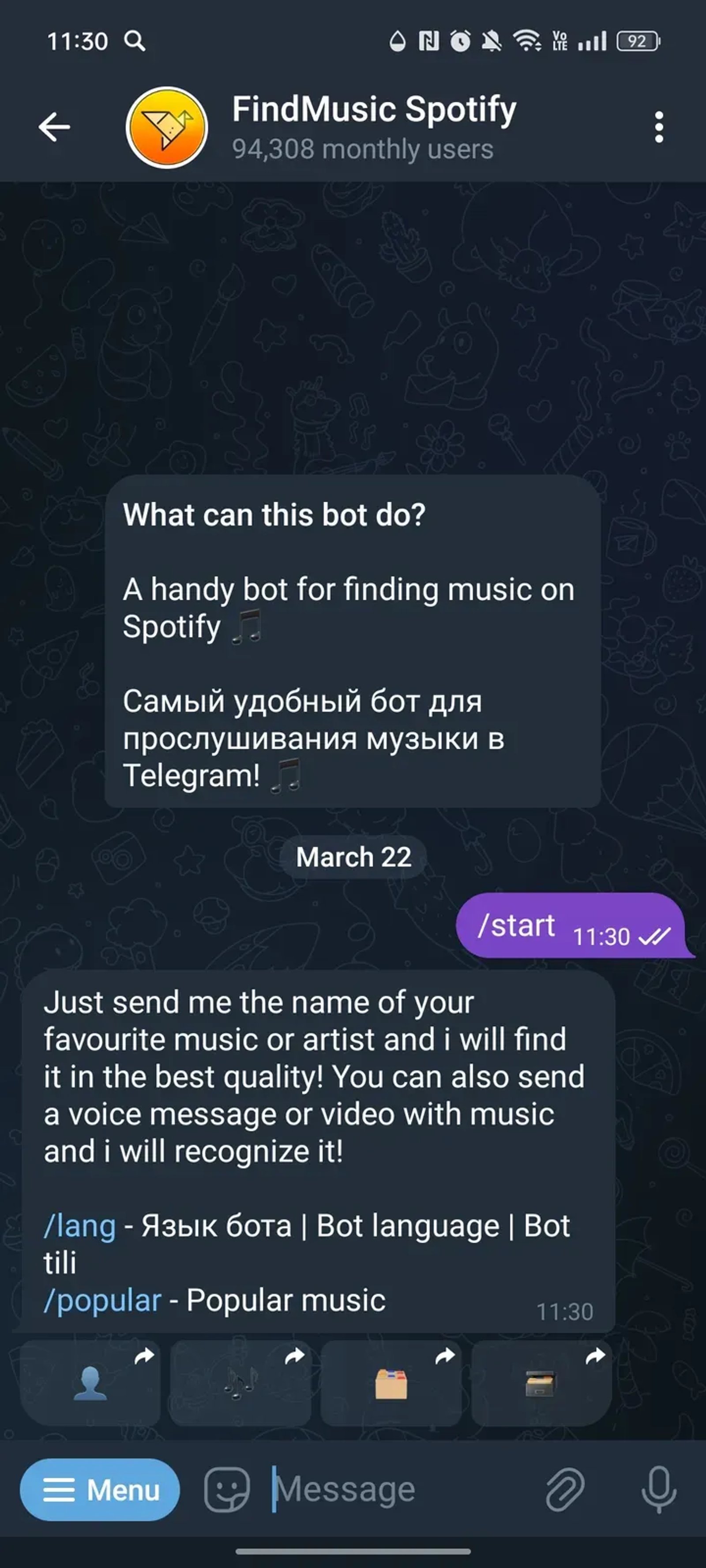The width and height of the screenshot is (706, 1568).
Task: Open the March 22 date separator
Action: 353,858
